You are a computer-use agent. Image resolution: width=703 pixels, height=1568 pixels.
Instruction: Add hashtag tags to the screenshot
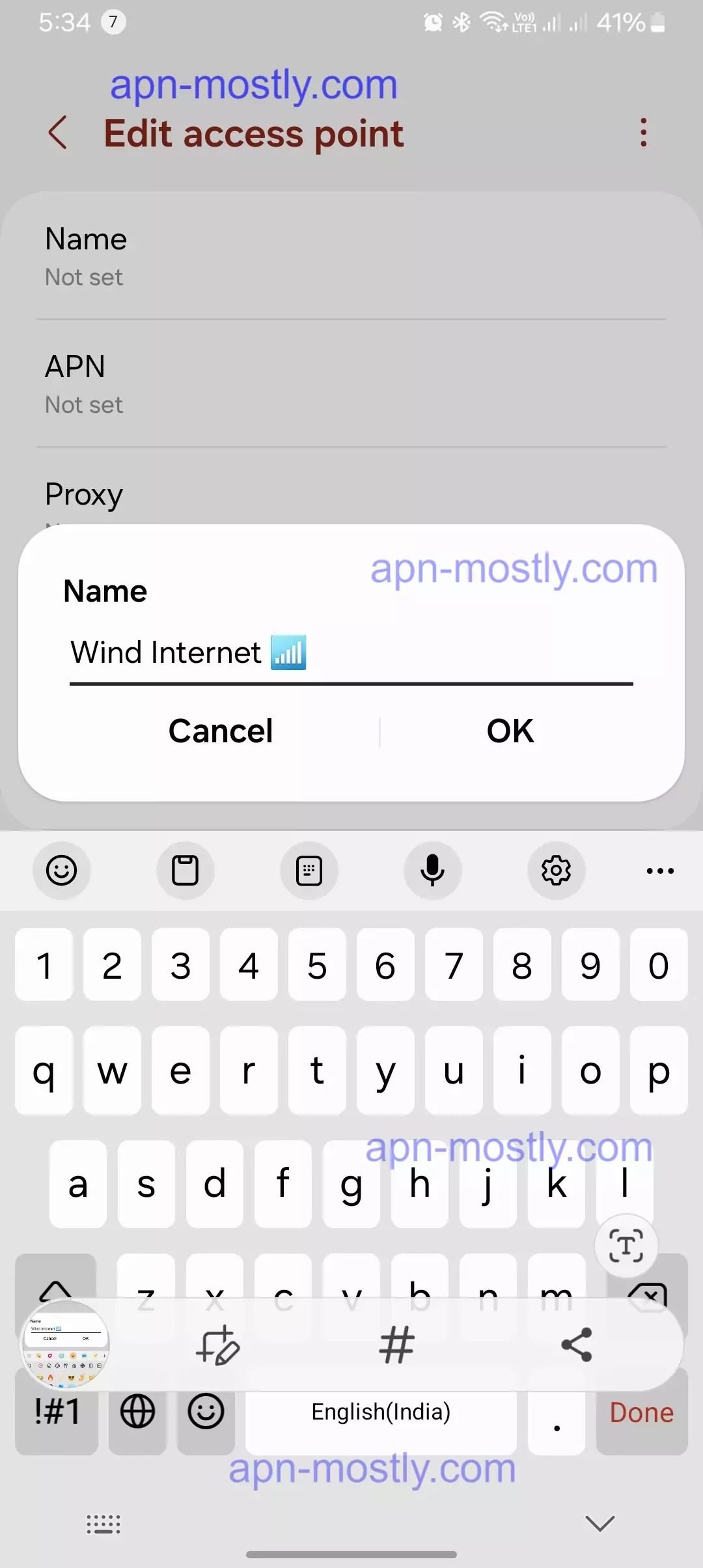[397, 1345]
